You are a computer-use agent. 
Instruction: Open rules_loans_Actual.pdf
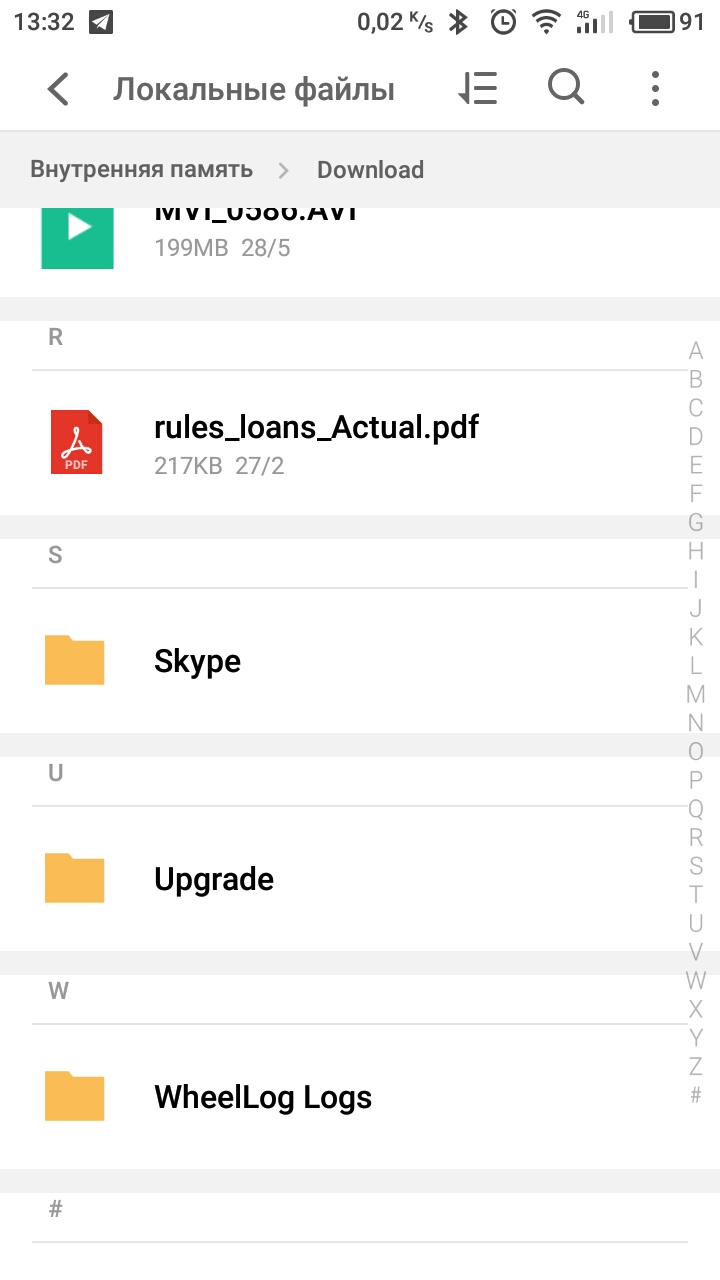pos(360,443)
